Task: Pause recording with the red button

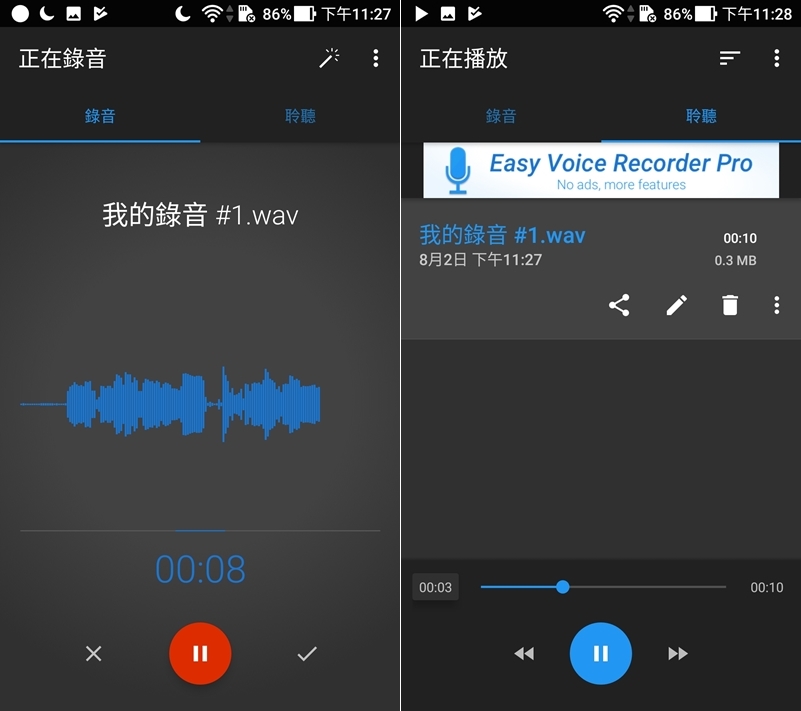Action: click(200, 654)
